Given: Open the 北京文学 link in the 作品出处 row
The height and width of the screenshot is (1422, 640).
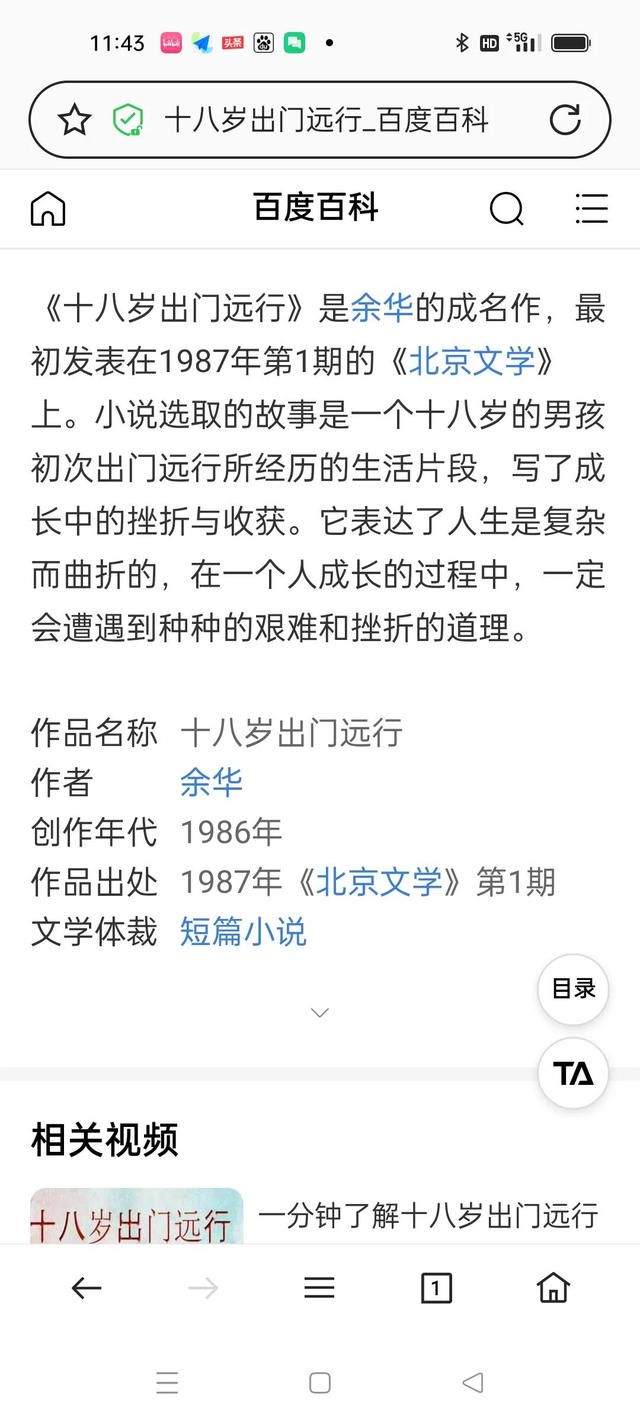Looking at the screenshot, I should 379,882.
